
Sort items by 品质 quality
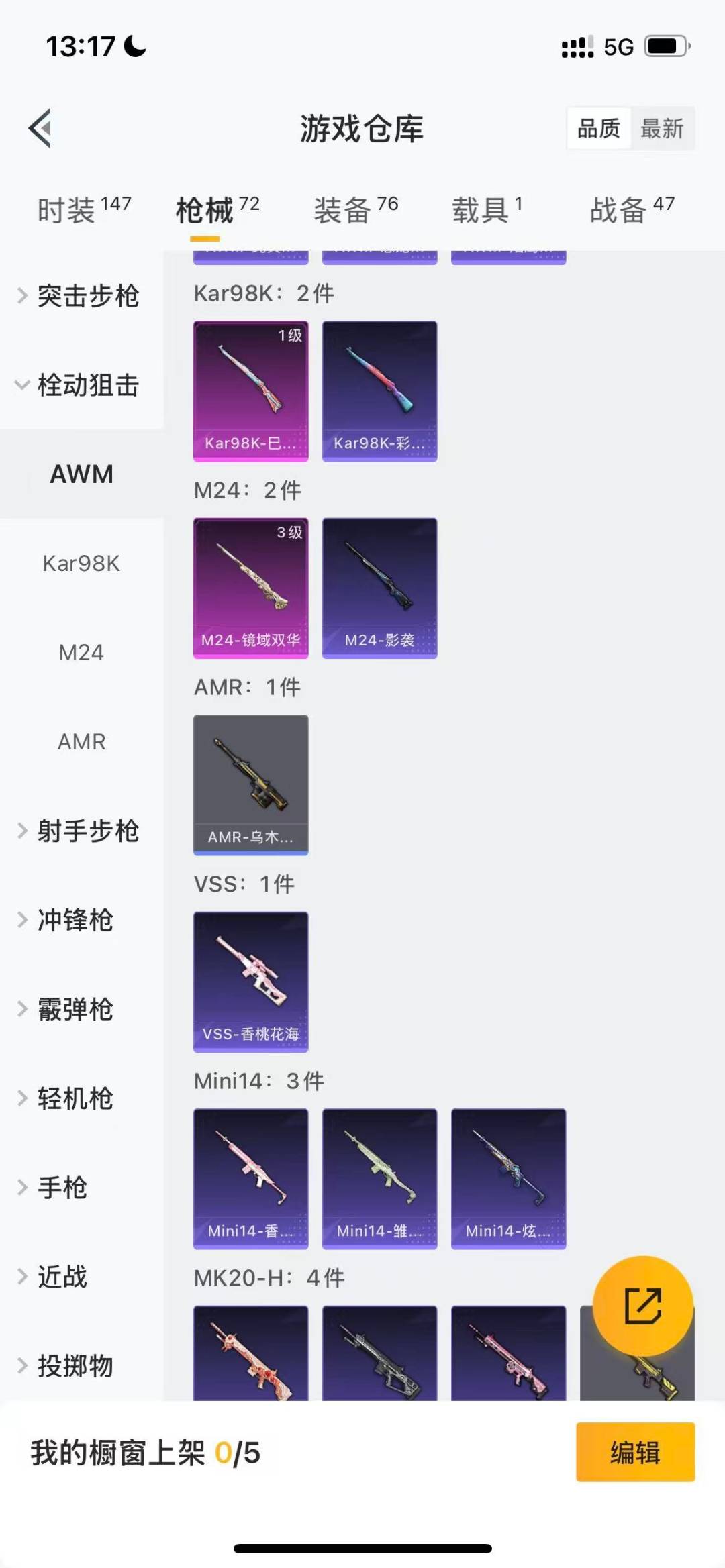[599, 128]
